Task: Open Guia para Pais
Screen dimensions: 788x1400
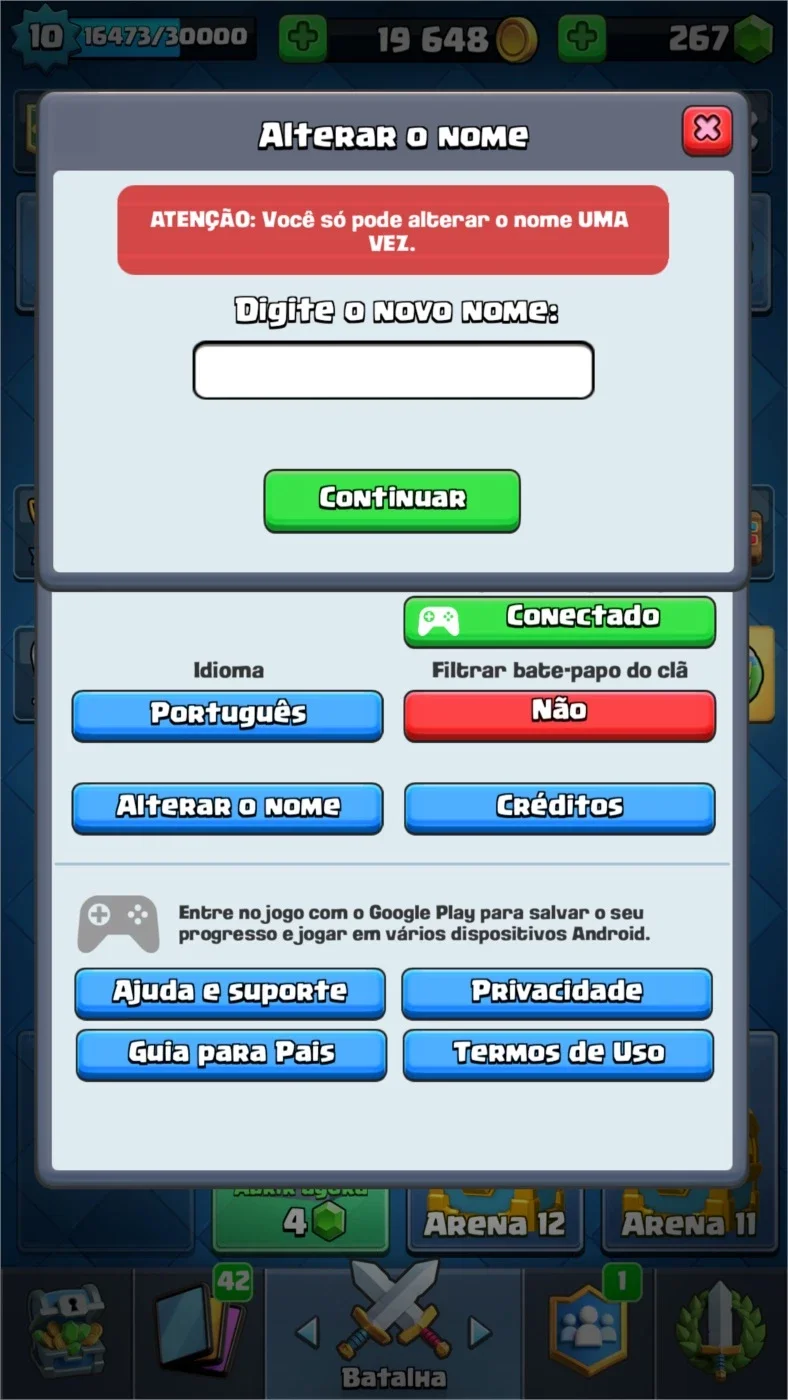Action: (x=231, y=1055)
